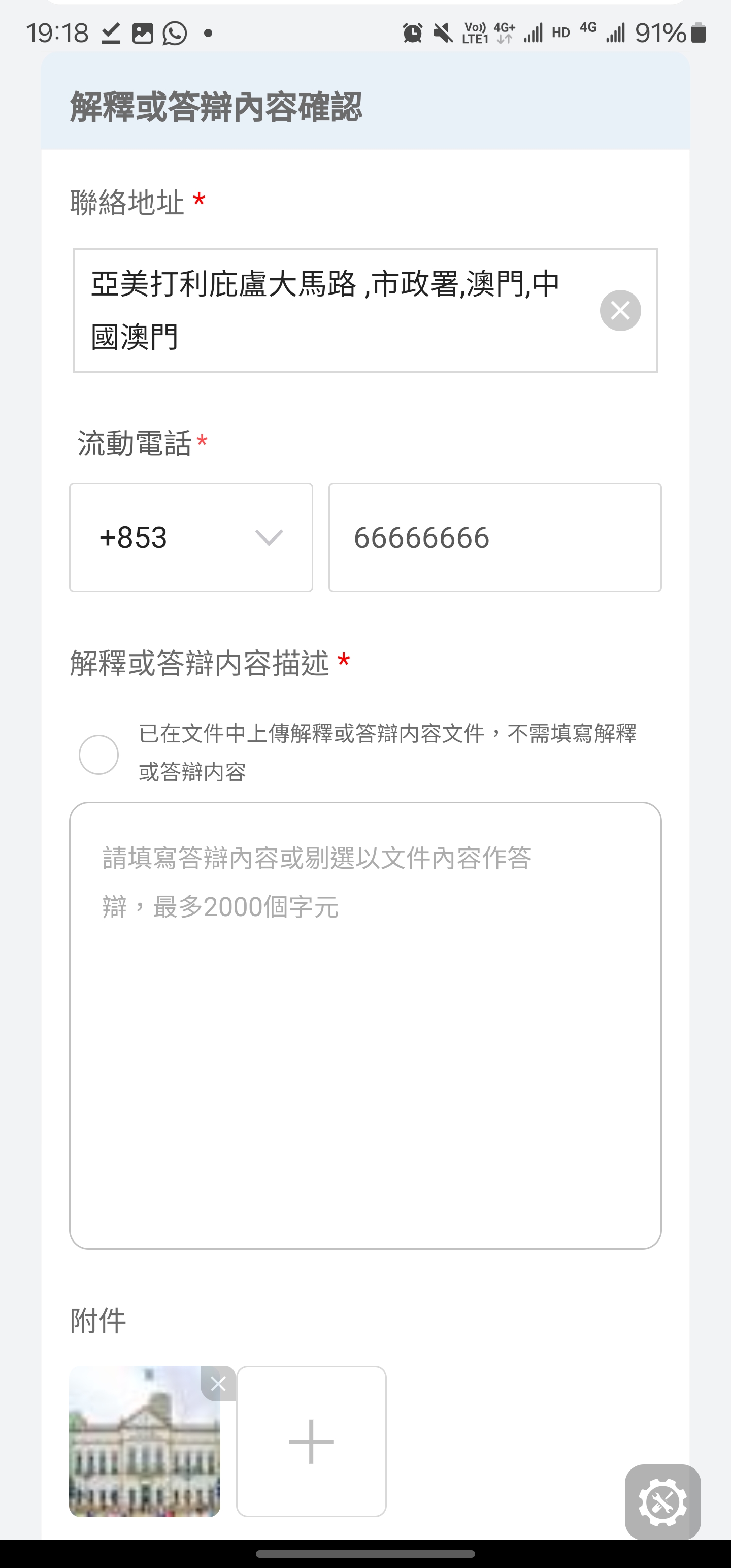Select the 已在文件中上傳 radio option
Viewport: 731px width, 1568px height.
[98, 755]
